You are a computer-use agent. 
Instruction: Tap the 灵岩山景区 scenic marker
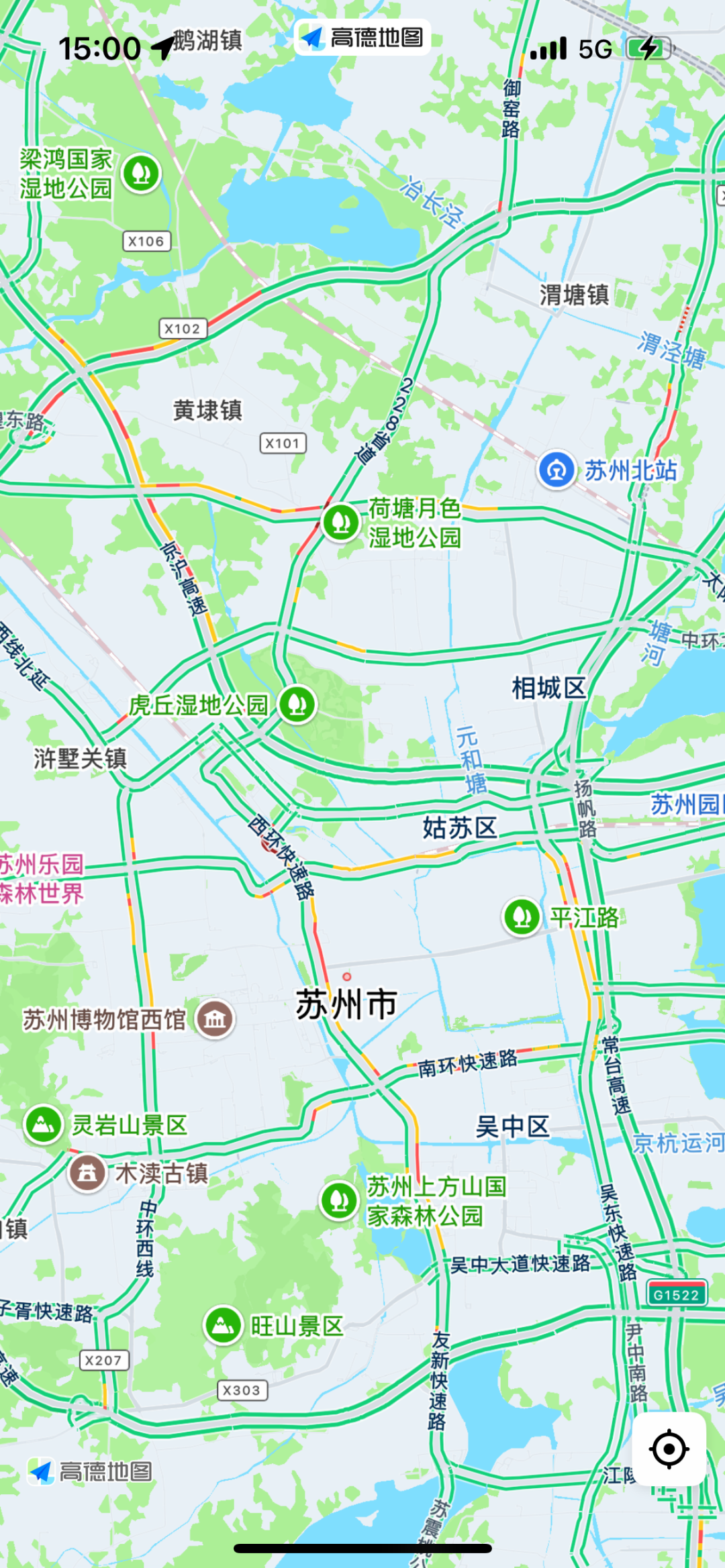point(44,1125)
